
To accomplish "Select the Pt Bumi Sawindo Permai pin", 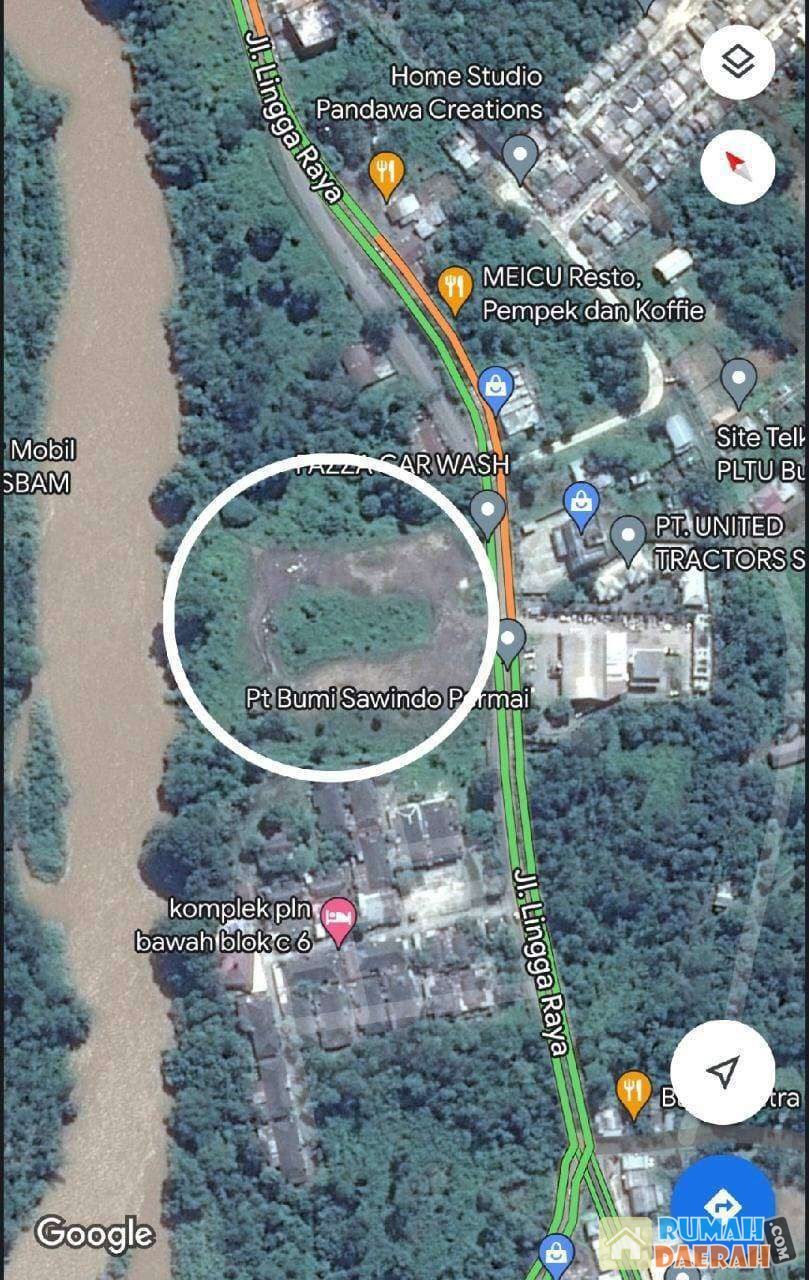I will 509,641.
